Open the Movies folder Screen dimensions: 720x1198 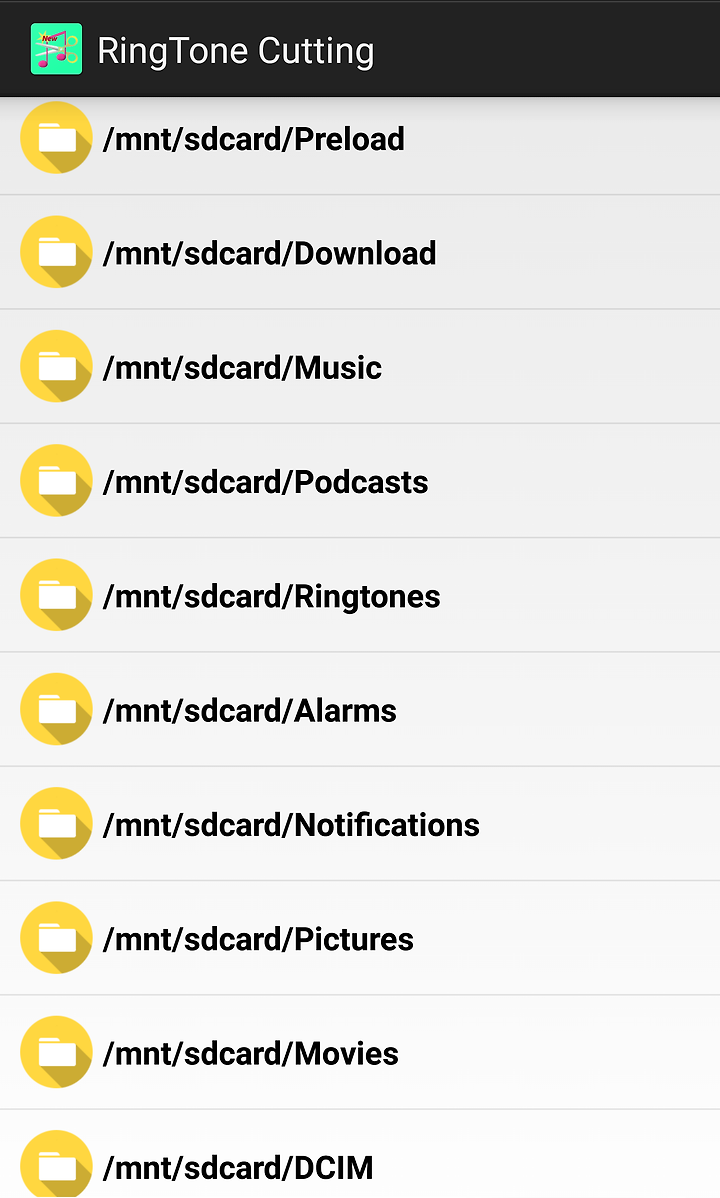[x=360, y=1053]
